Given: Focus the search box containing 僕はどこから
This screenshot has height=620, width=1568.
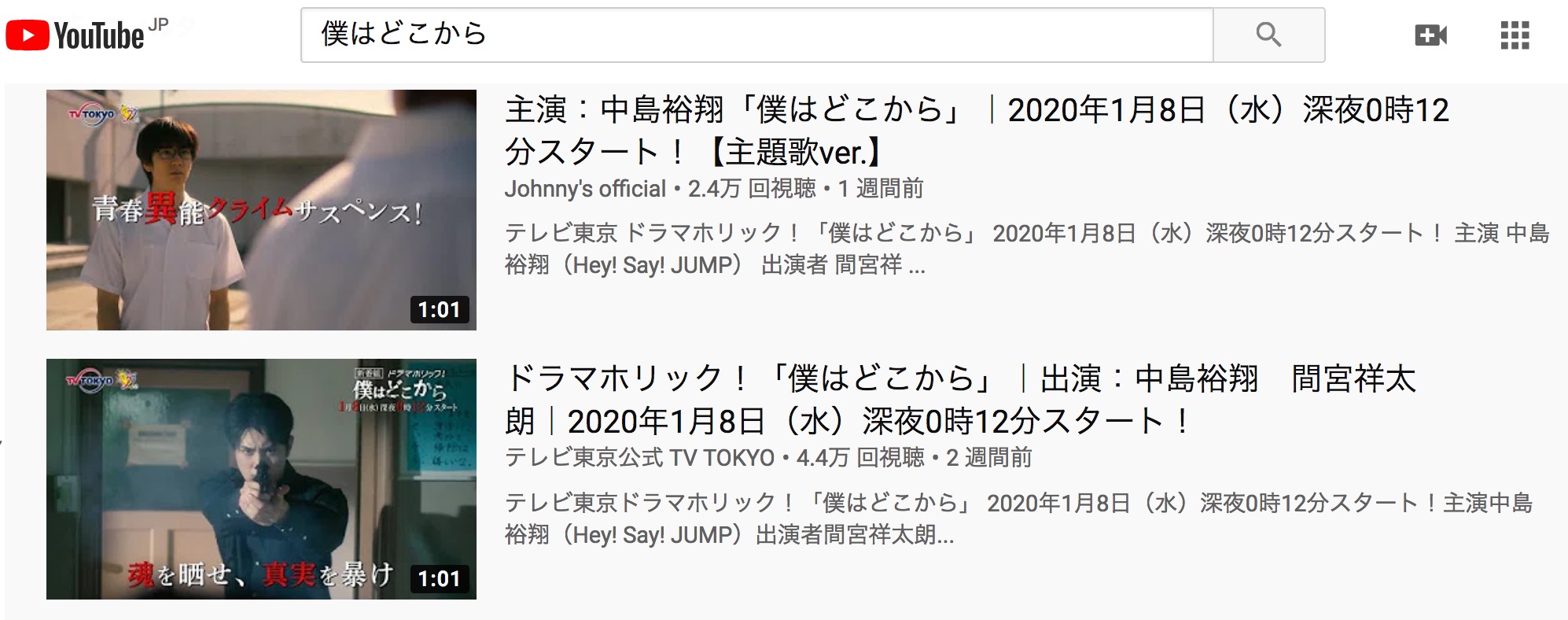Looking at the screenshot, I should tap(755, 35).
